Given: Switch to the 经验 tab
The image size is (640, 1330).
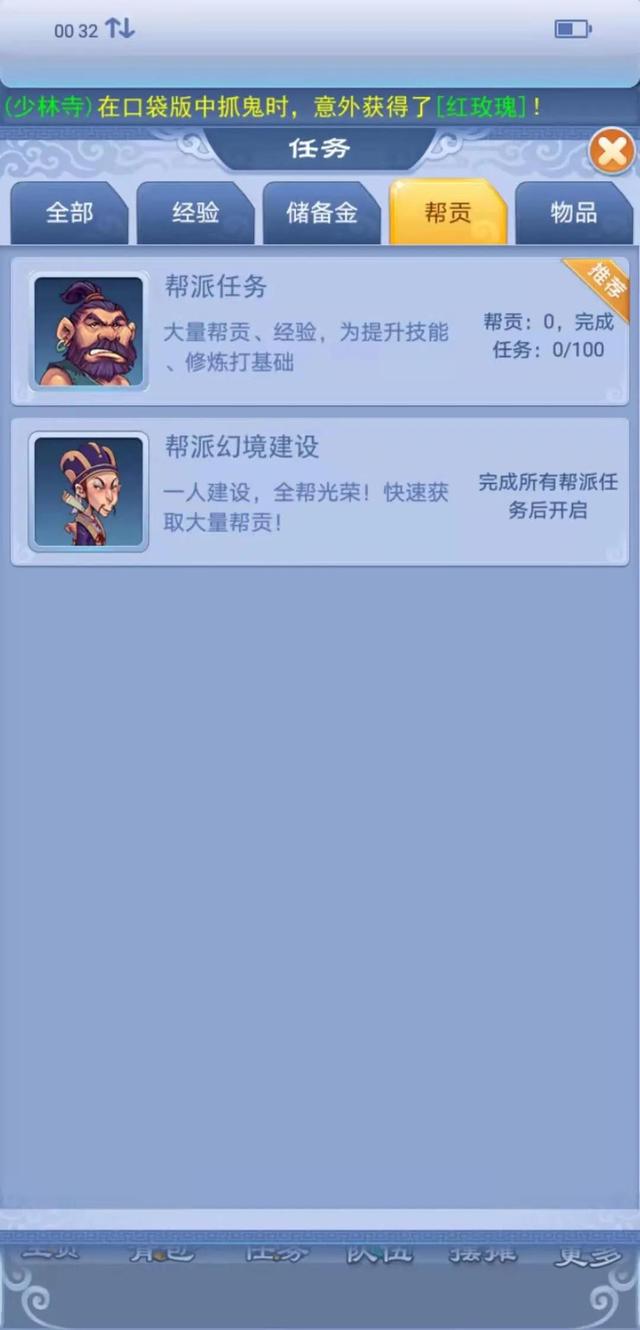Looking at the screenshot, I should coord(195,213).
